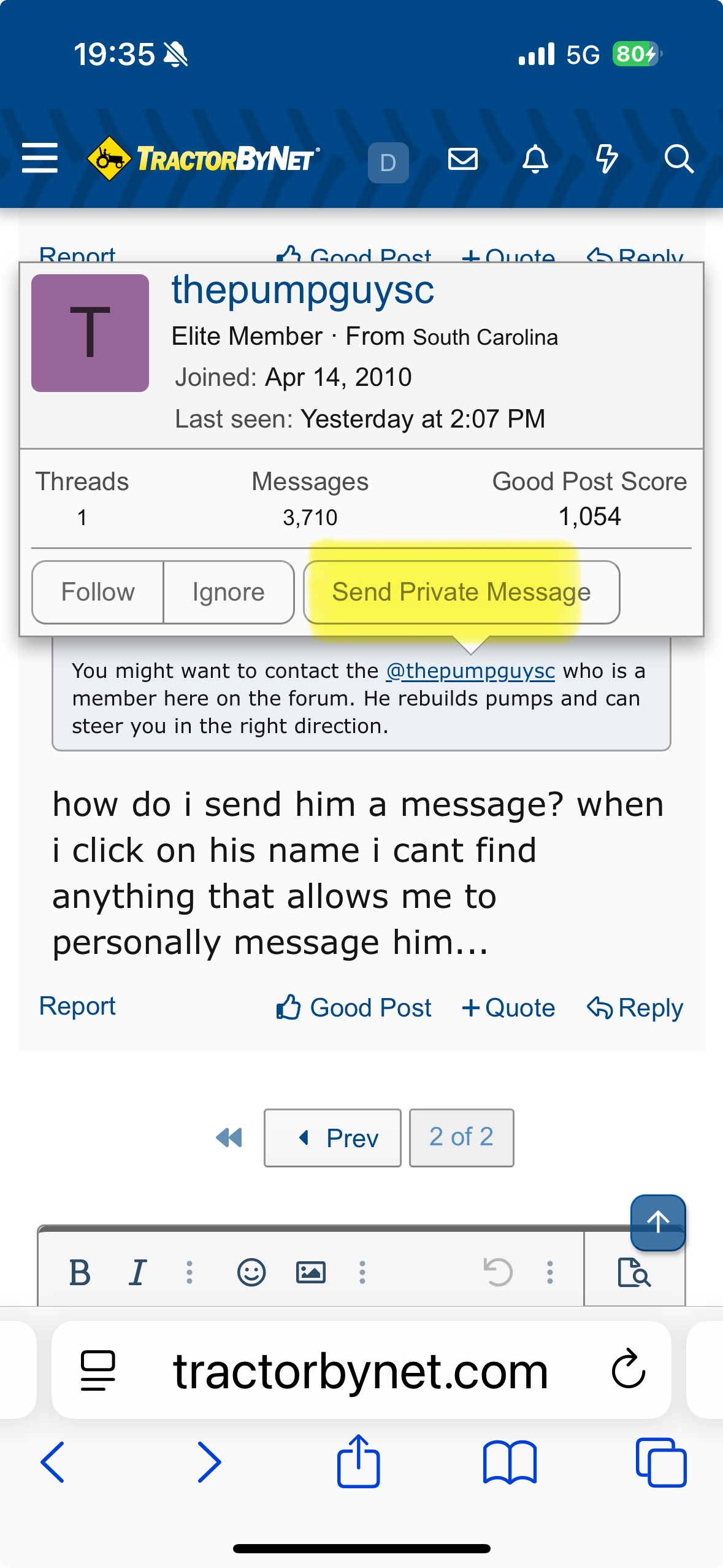Mark the post as Good Post
The width and height of the screenshot is (723, 1568).
354,1007
